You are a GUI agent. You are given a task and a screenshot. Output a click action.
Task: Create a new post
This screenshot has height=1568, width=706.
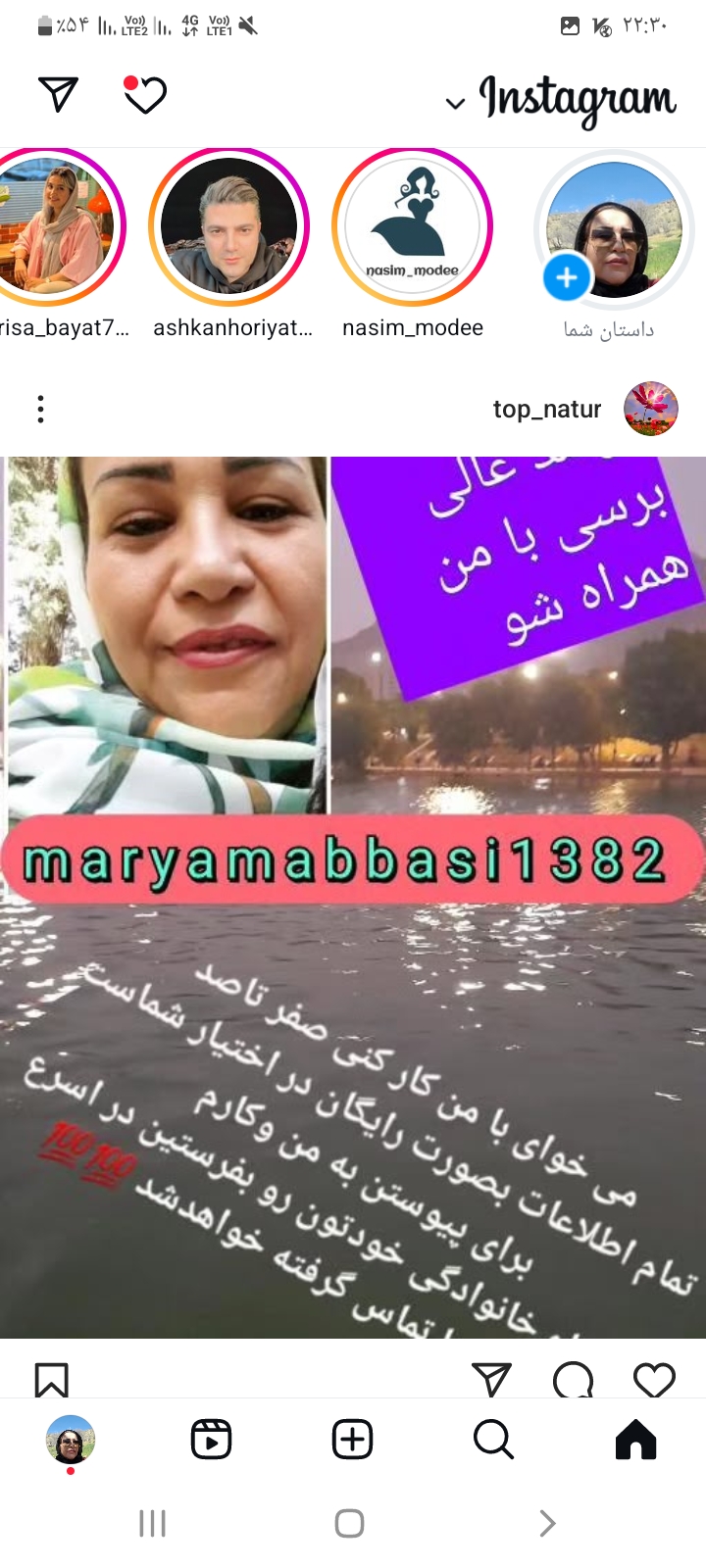click(x=353, y=1440)
